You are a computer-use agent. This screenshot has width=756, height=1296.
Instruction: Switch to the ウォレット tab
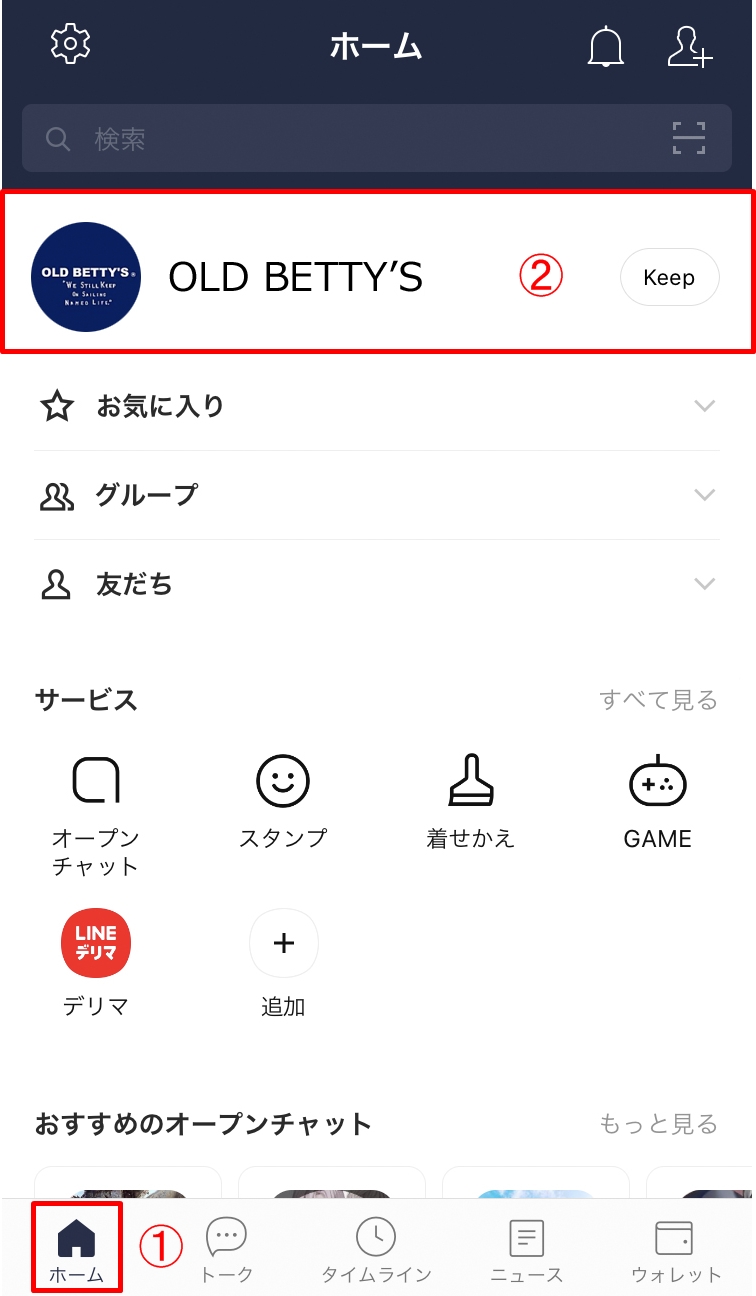click(675, 1249)
